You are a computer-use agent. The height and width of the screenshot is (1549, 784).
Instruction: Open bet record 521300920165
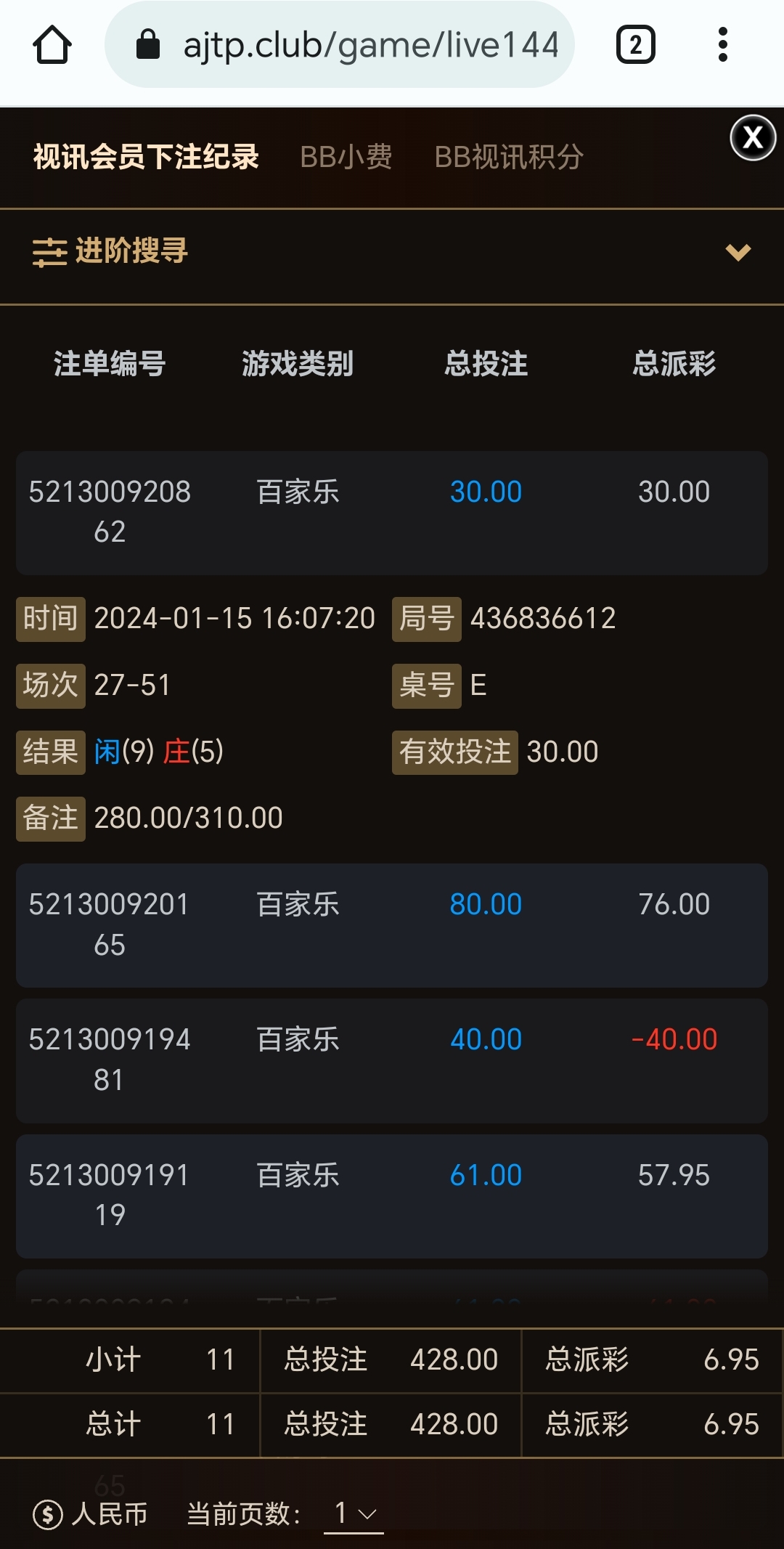392,924
